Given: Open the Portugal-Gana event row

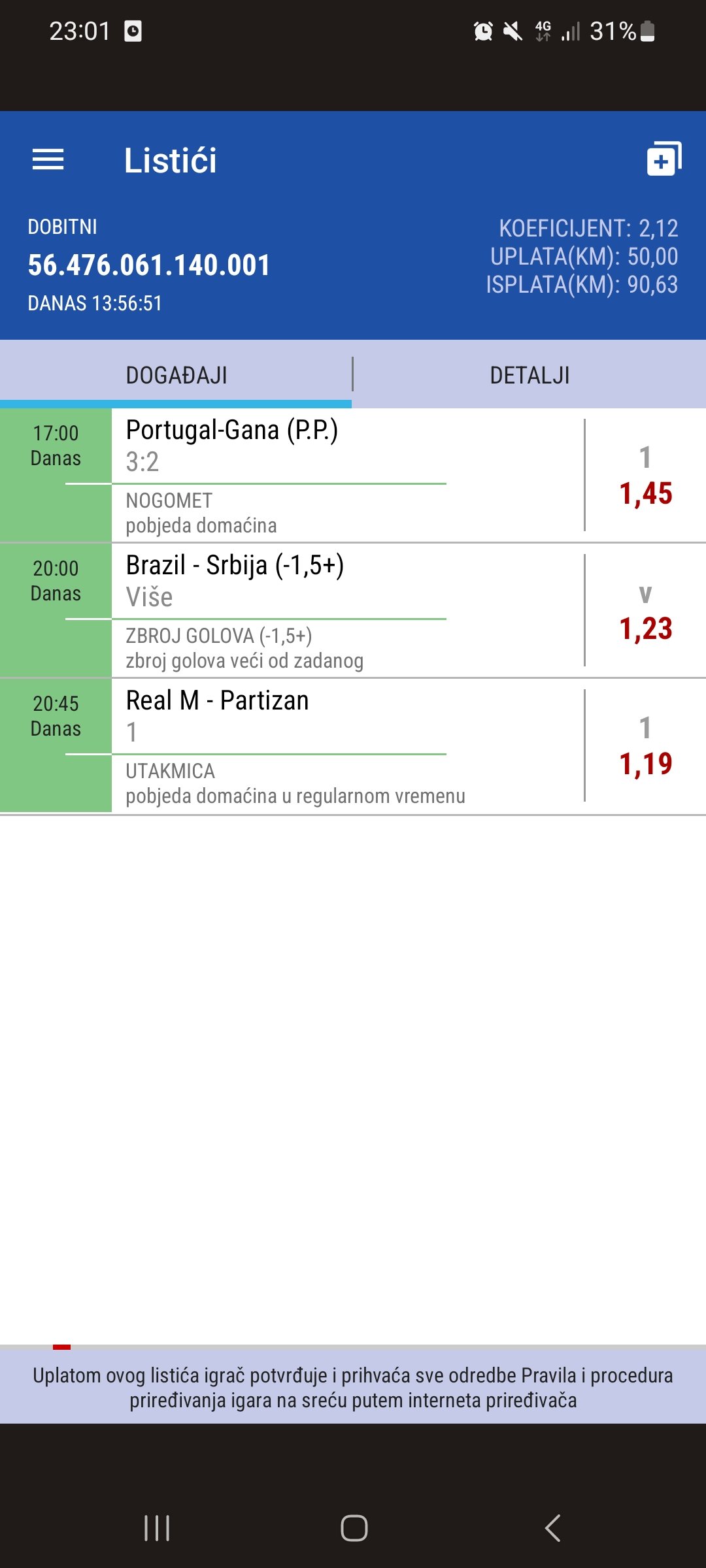Looking at the screenshot, I should 353,476.
